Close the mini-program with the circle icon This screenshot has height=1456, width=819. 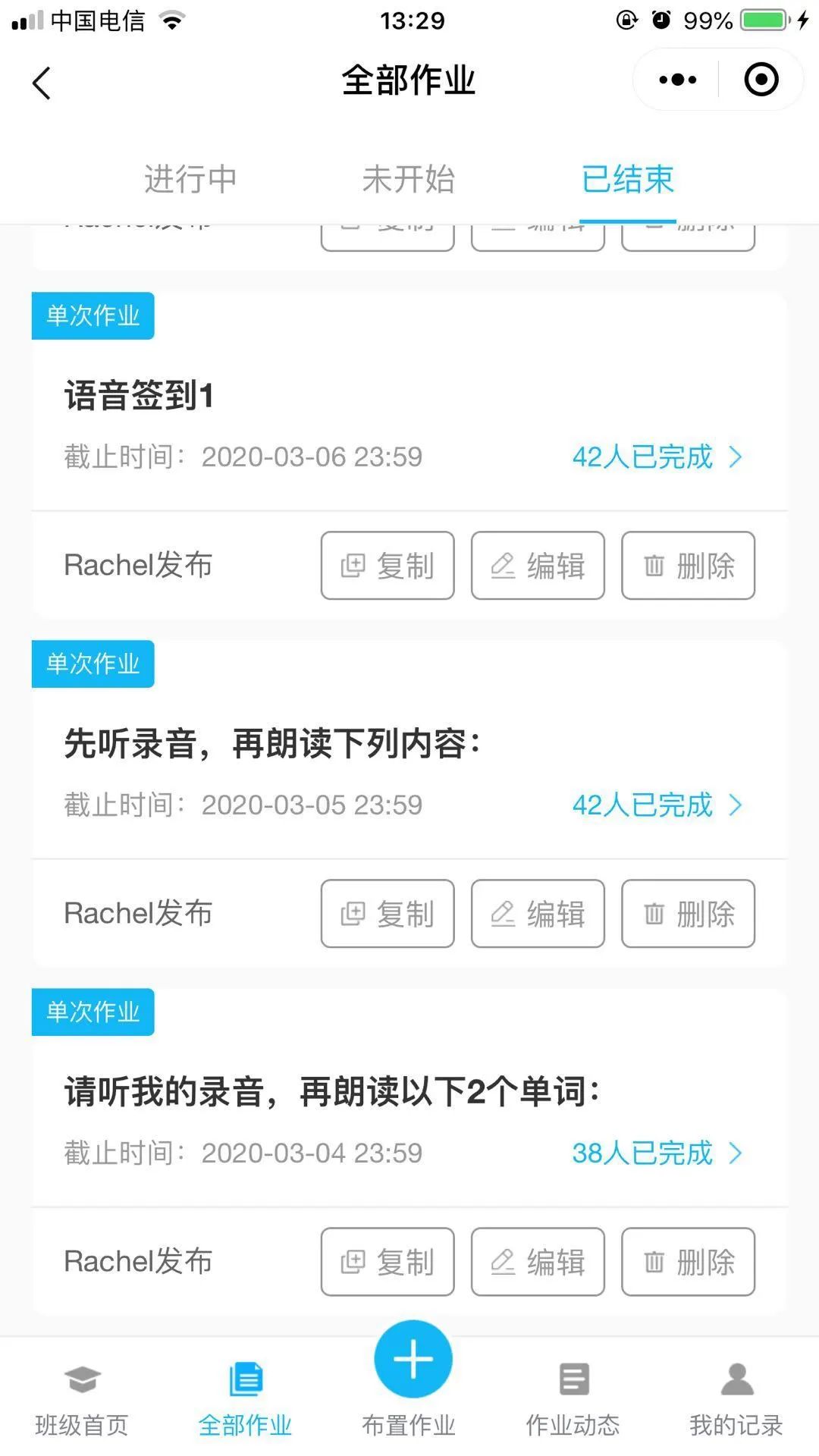761,80
